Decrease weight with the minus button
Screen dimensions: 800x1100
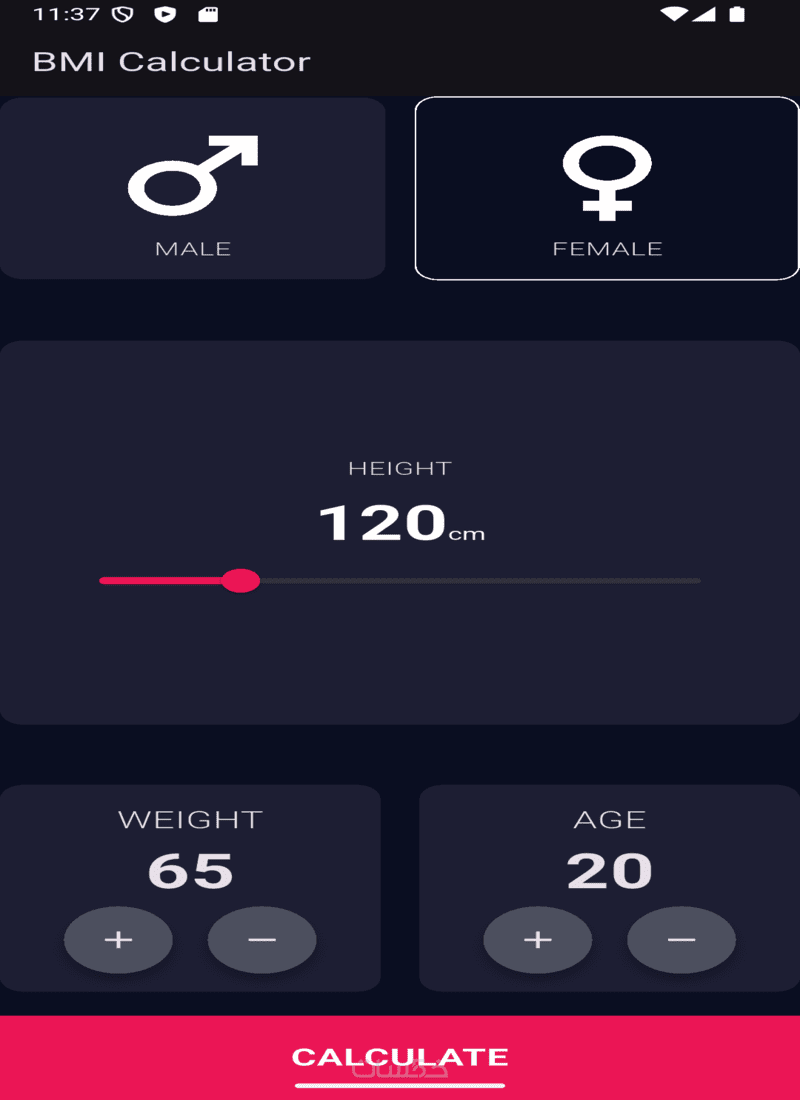point(262,939)
